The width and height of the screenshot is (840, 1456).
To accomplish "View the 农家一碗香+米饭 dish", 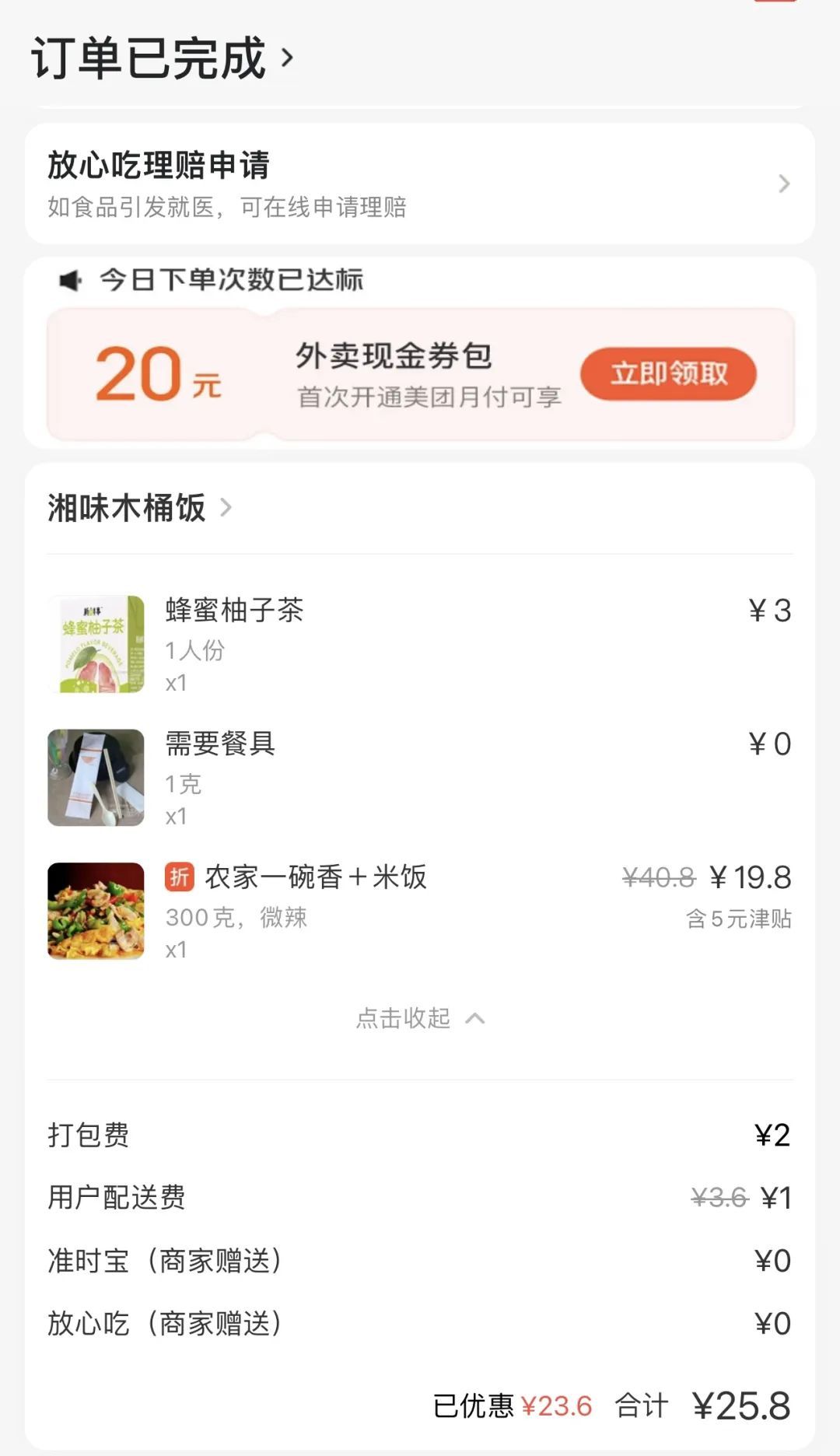I will click(x=314, y=877).
